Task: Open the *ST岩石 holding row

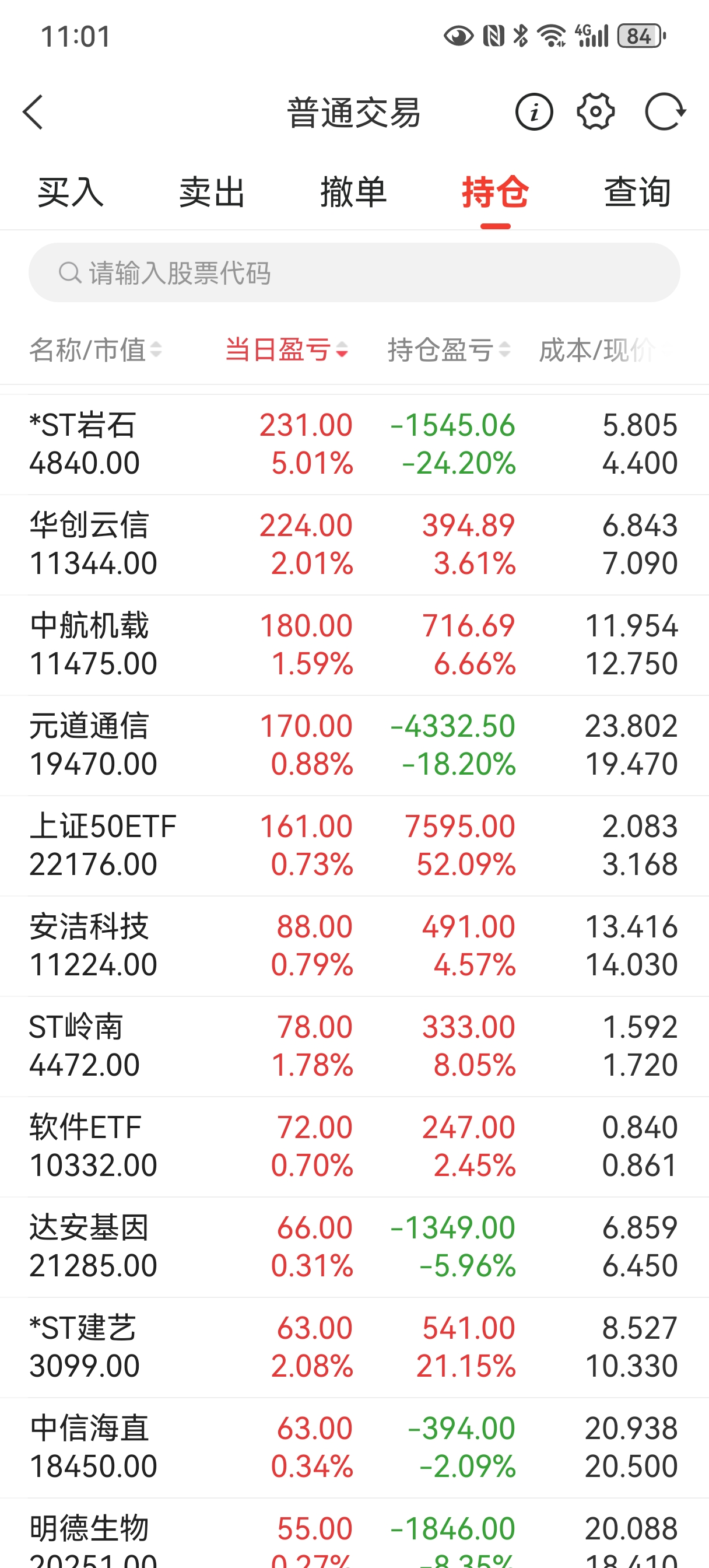Action: [x=354, y=444]
